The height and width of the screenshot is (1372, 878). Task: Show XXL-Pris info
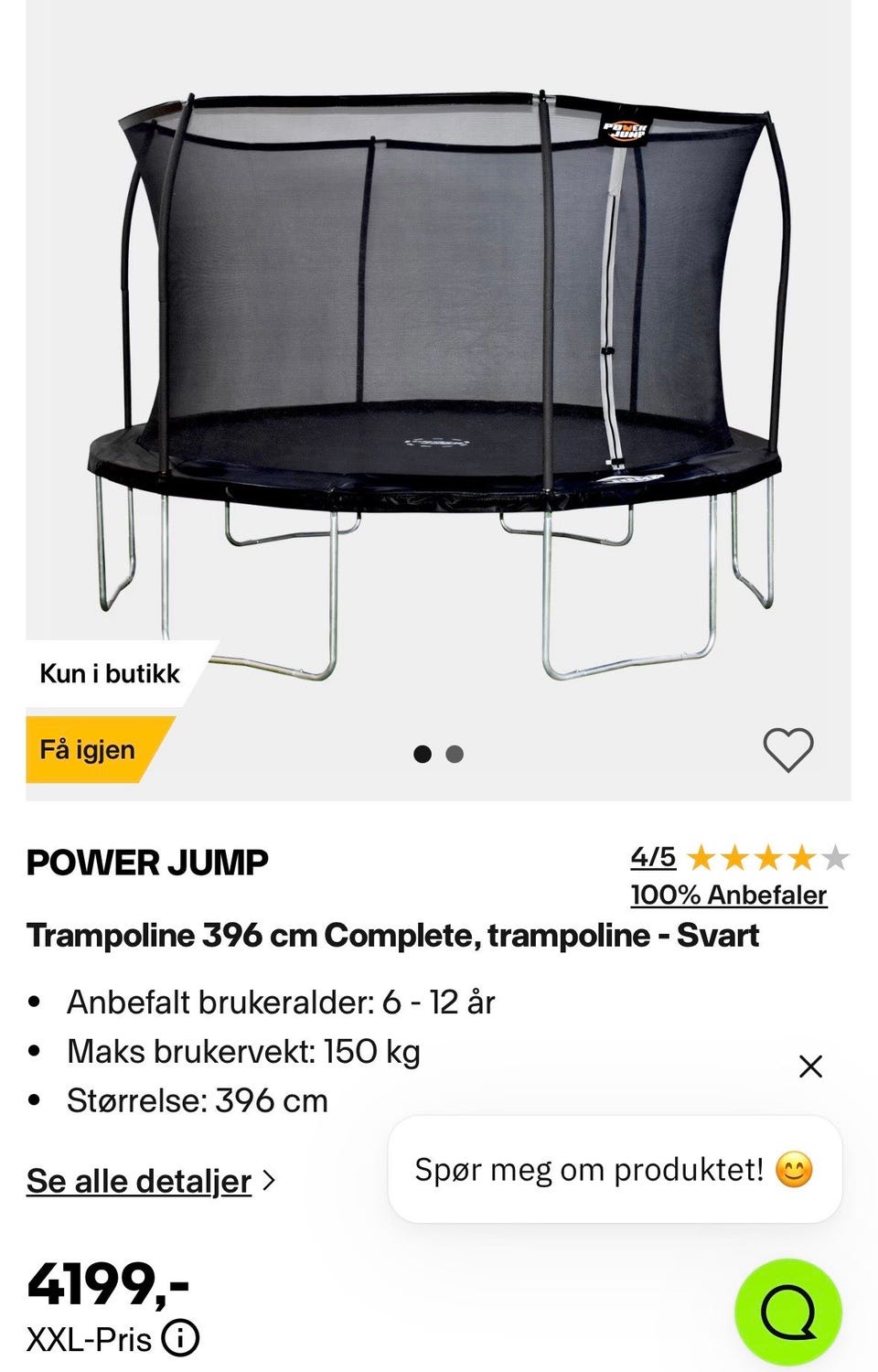tap(180, 1339)
